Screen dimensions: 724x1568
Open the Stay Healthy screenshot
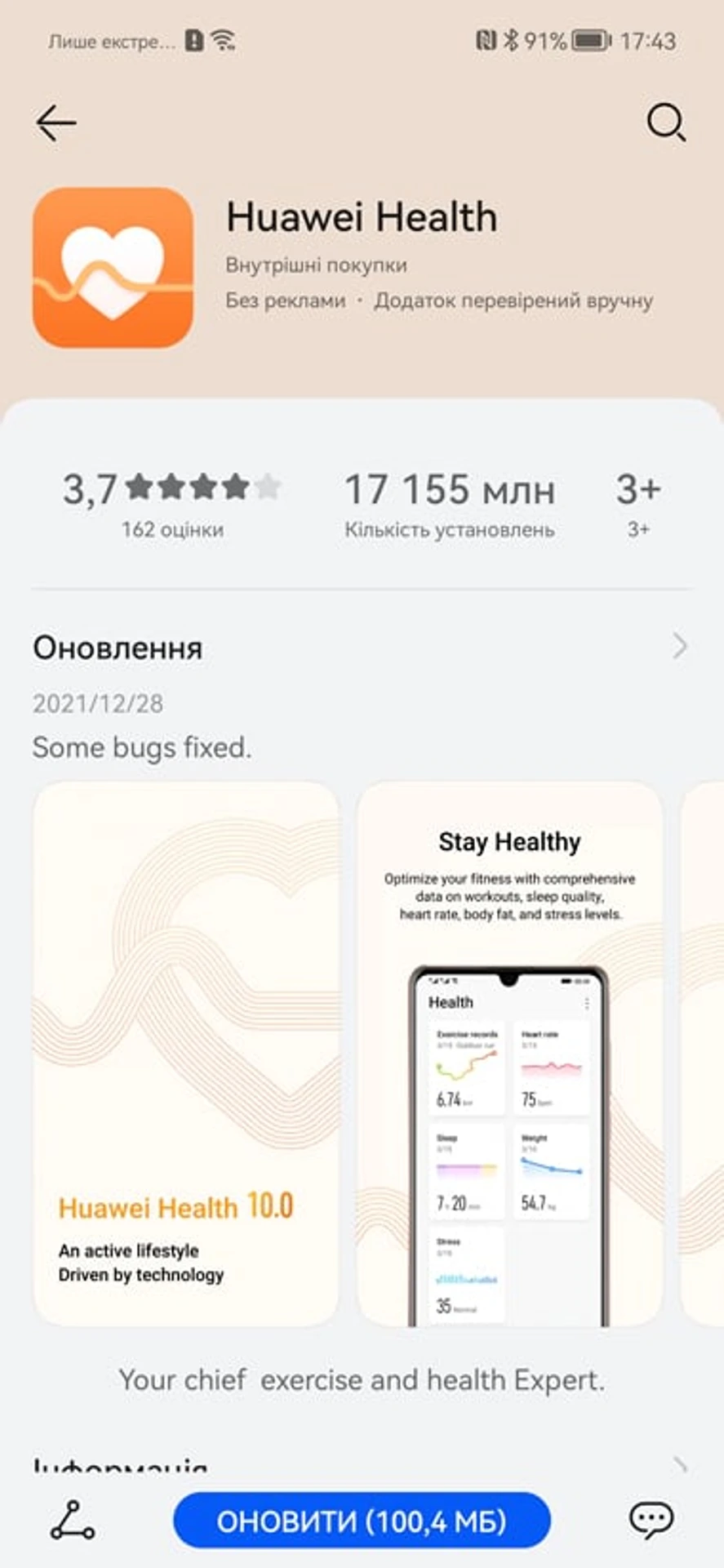(x=509, y=1053)
